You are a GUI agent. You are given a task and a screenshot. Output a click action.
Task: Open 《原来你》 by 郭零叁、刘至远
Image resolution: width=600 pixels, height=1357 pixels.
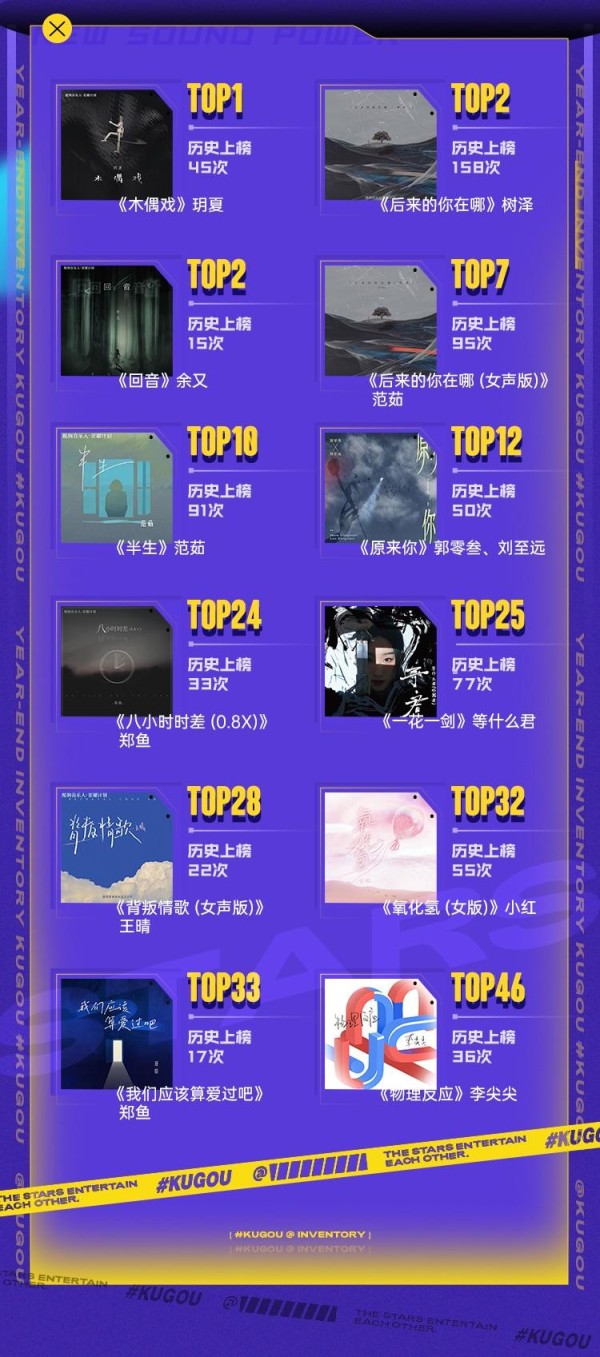click(x=380, y=489)
